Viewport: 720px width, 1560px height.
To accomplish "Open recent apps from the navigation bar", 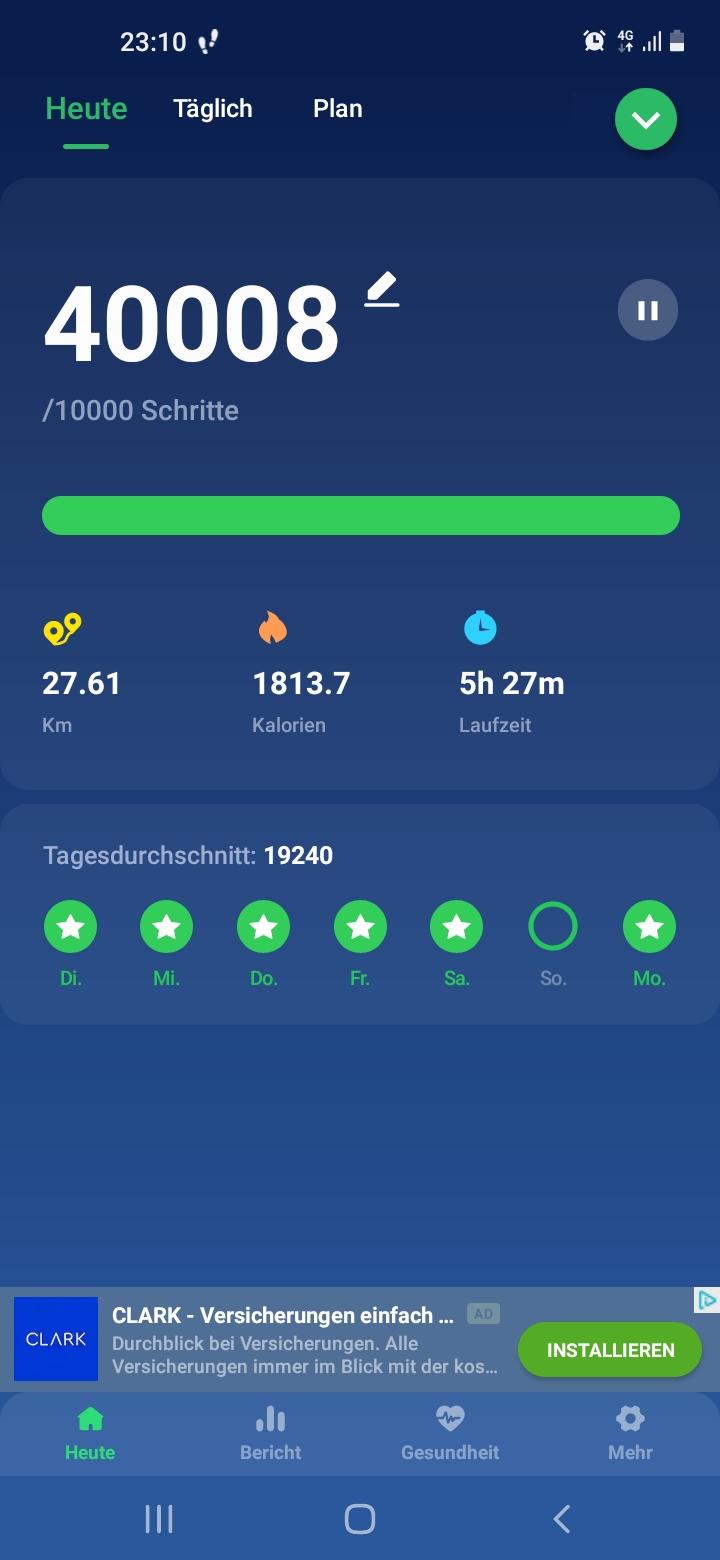I will 159,1519.
